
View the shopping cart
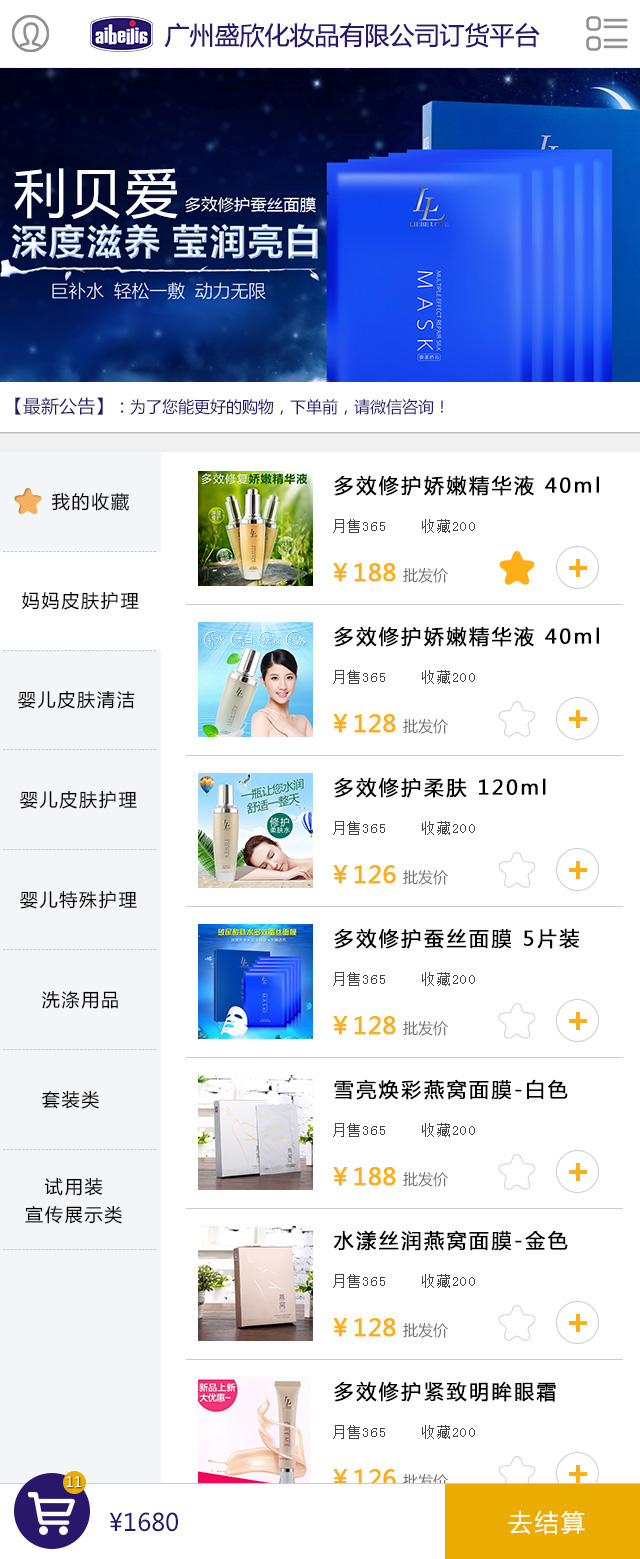pyautogui.click(x=52, y=1511)
